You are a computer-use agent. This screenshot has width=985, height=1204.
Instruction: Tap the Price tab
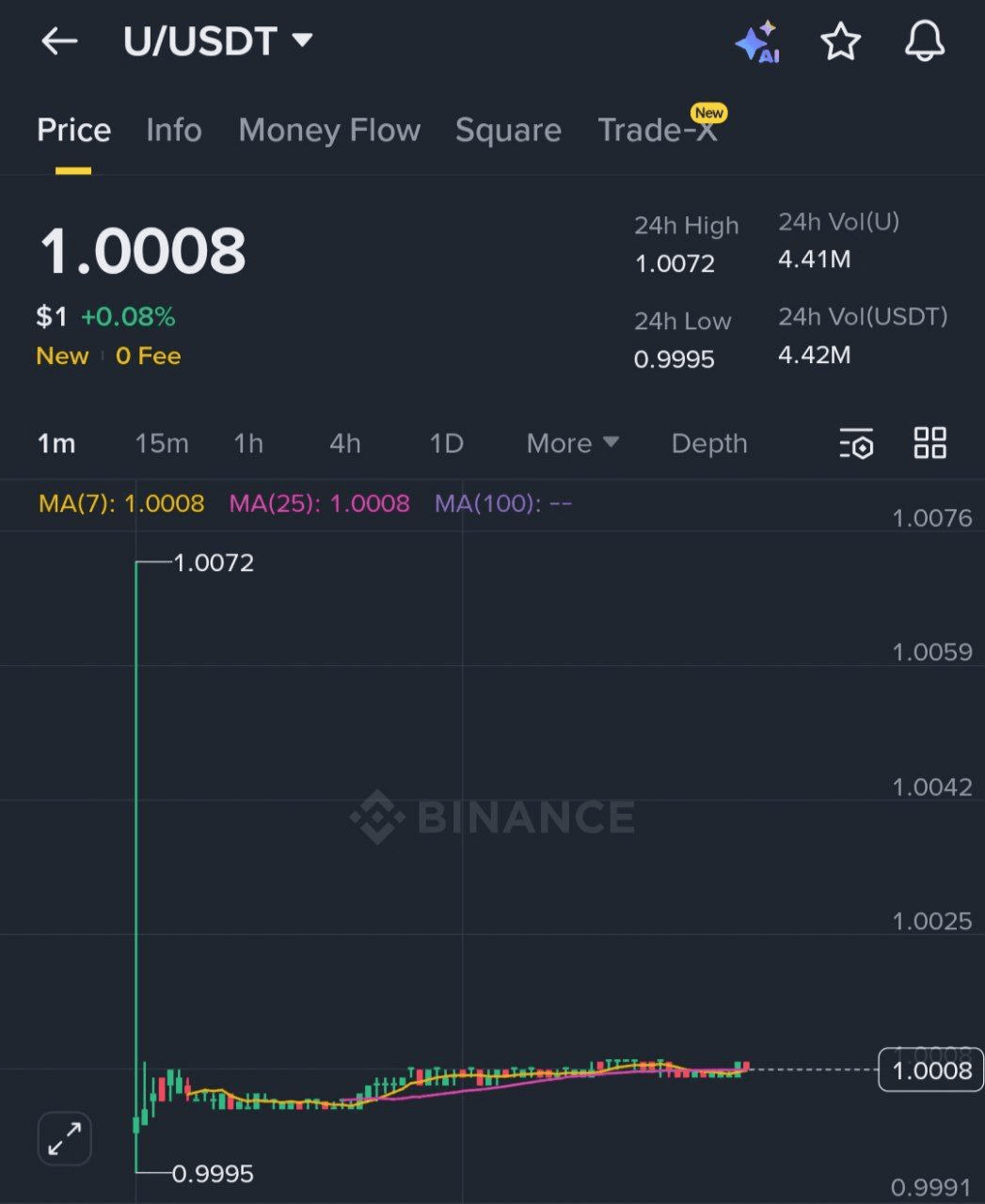click(x=73, y=130)
